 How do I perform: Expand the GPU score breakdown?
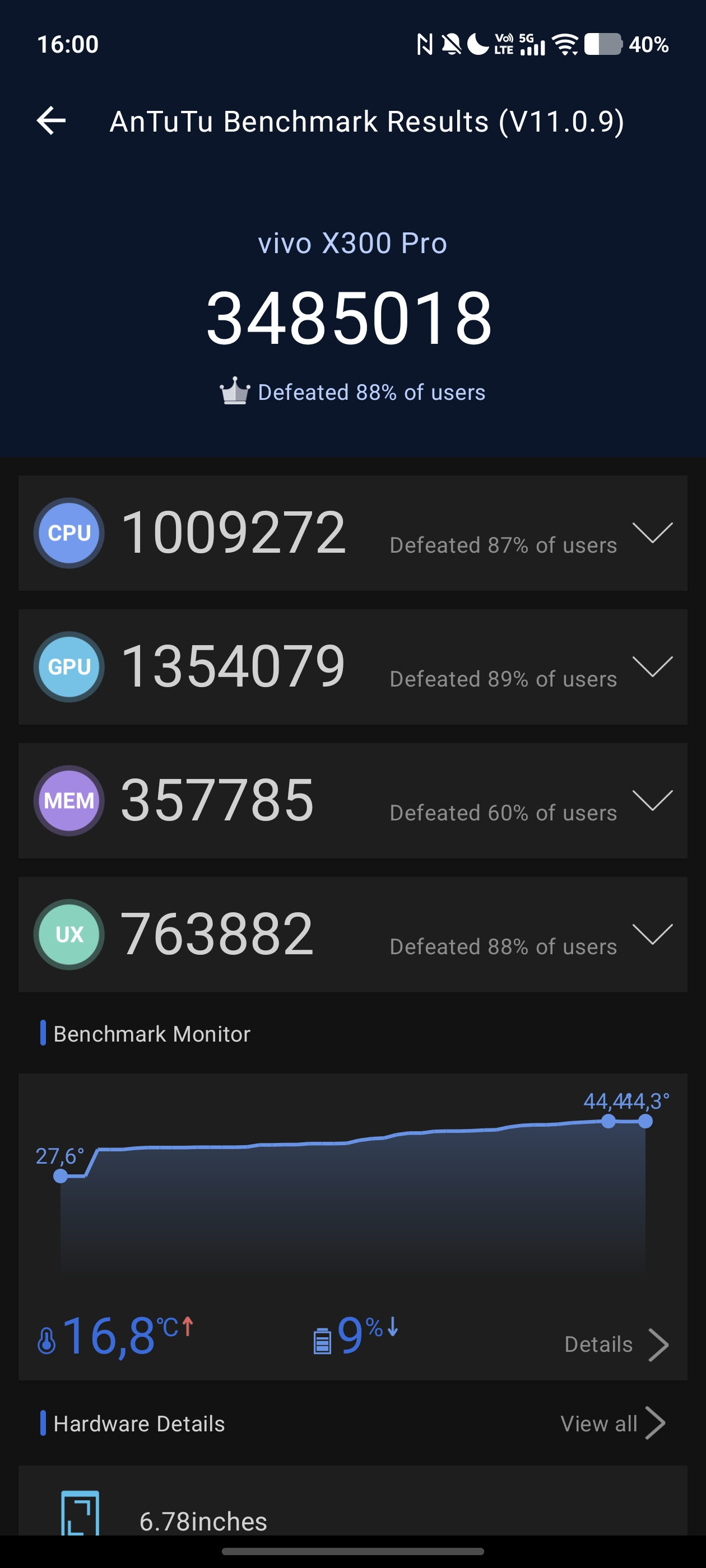point(652,666)
